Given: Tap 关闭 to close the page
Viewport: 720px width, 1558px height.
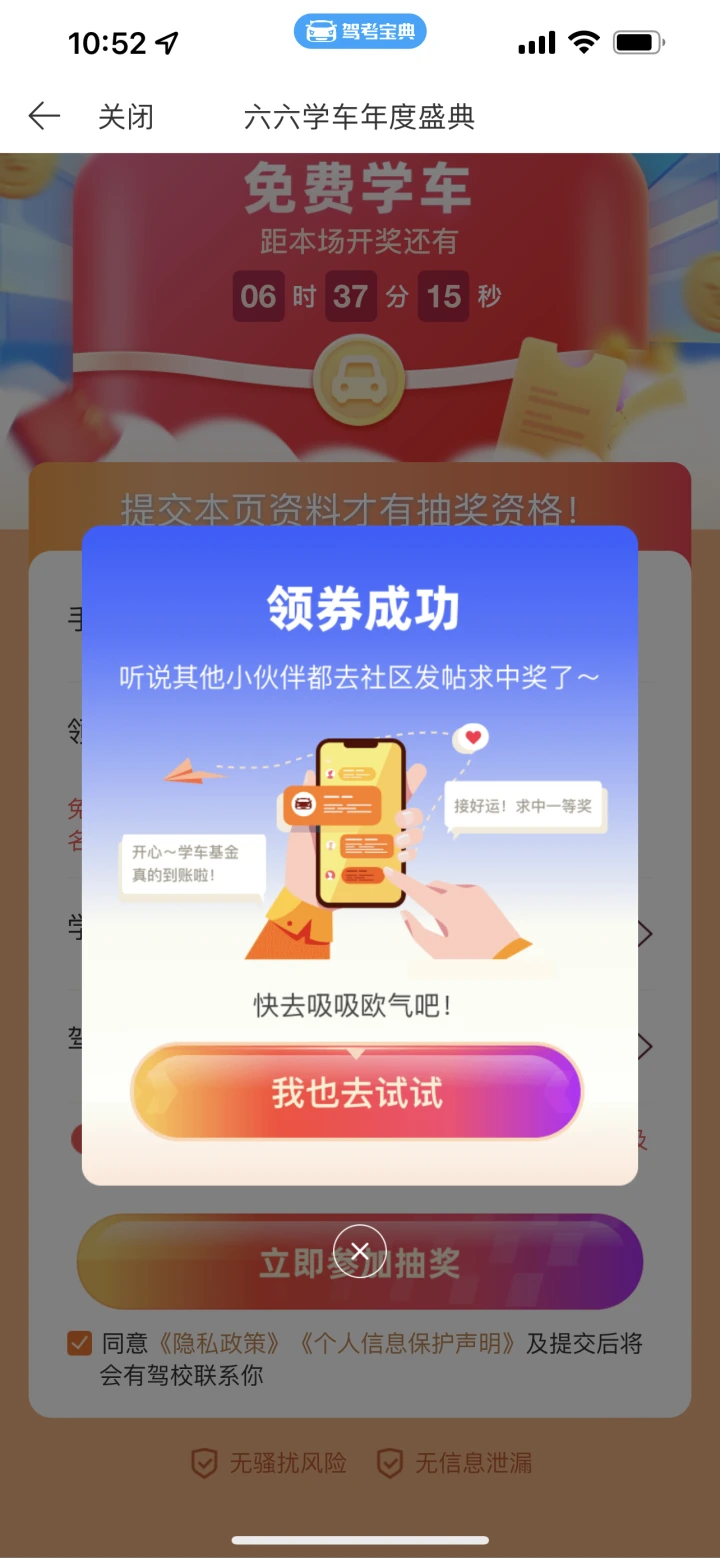Looking at the screenshot, I should (126, 116).
